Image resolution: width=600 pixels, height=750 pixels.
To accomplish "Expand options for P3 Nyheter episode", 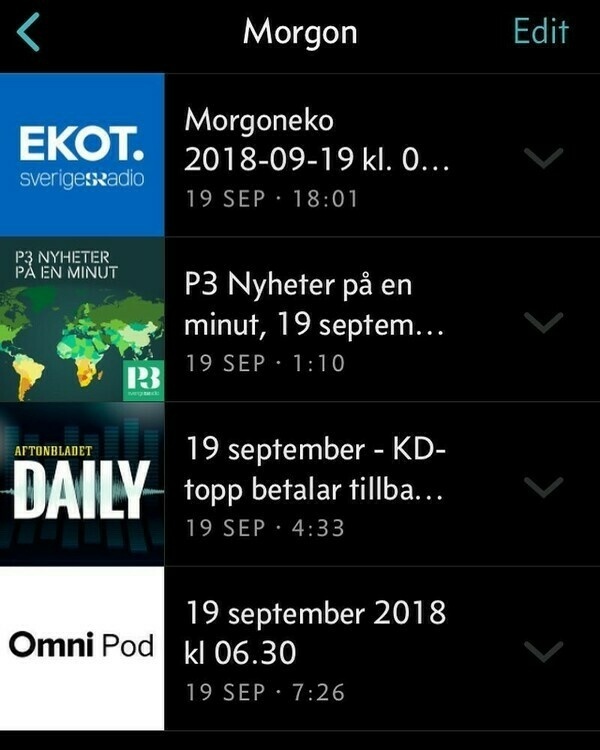I will tap(544, 322).
